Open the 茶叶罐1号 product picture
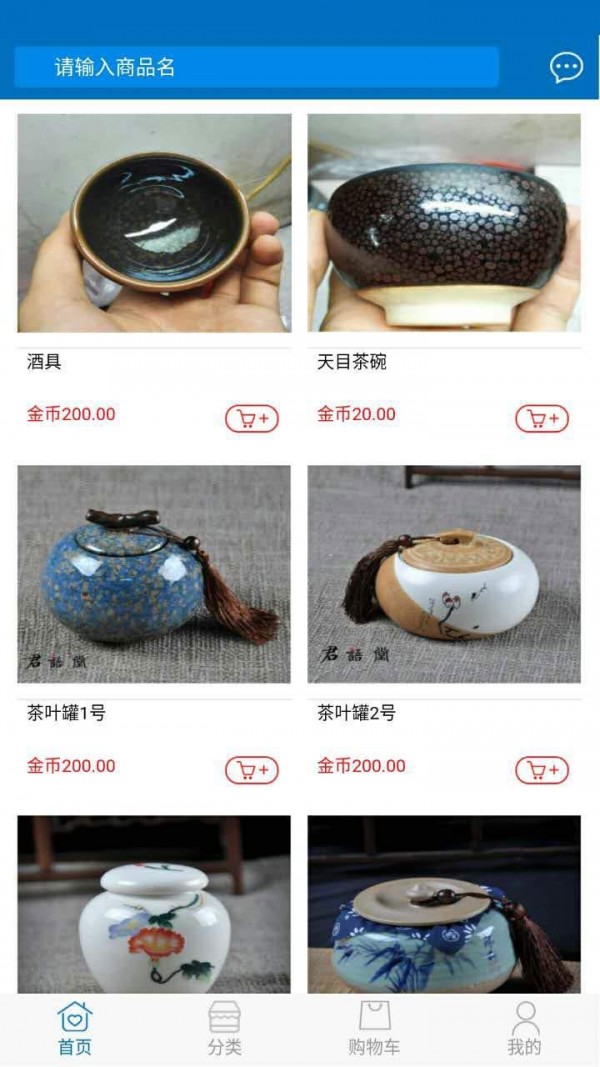Screen dimensions: 600x1067 pos(154,574)
